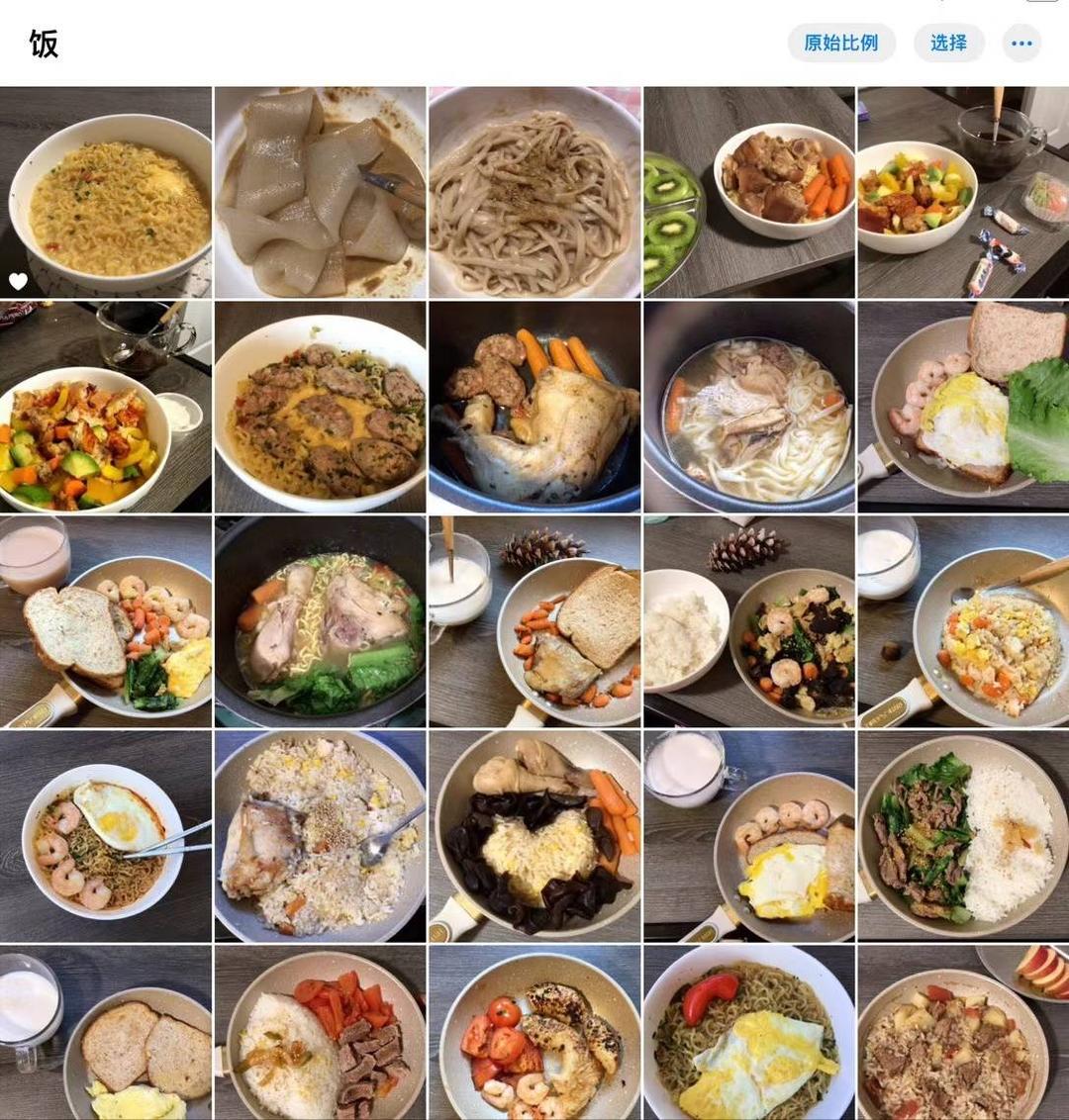Open the shrimp noodle bowl with chopsticks photo
The width and height of the screenshot is (1069, 1120).
pyautogui.click(x=105, y=836)
